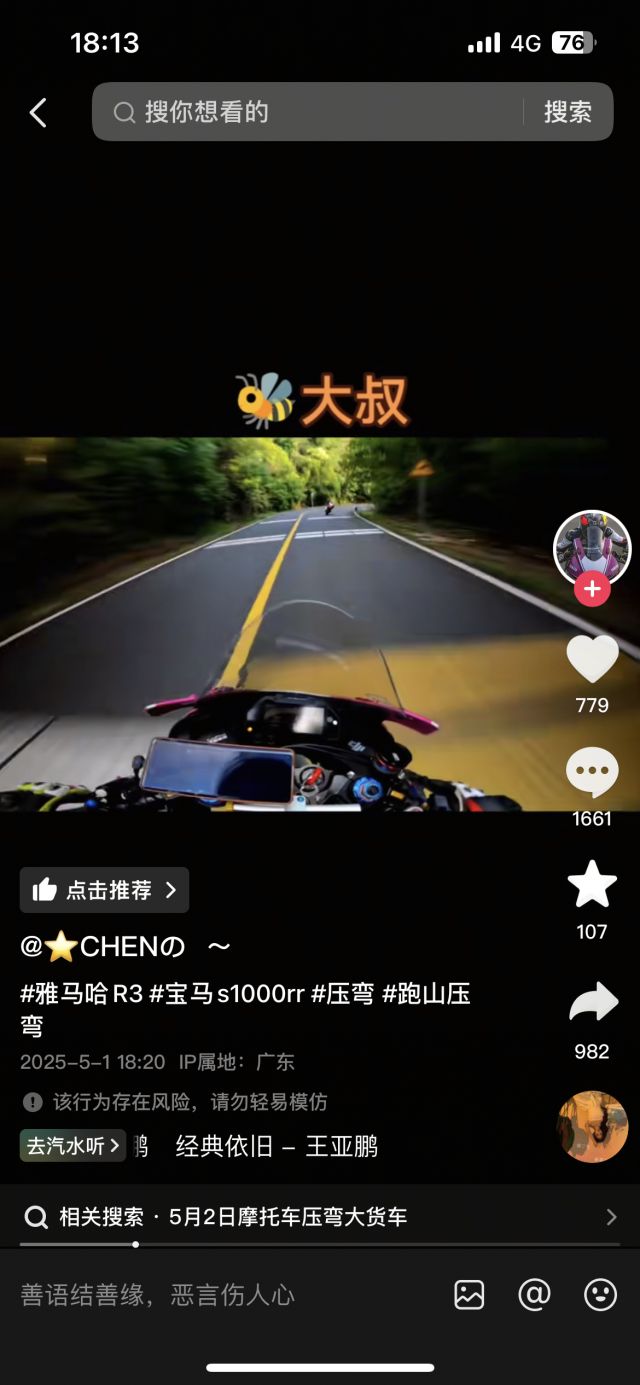The height and width of the screenshot is (1385, 640).
Task: Open hashtag #雅马哈R3
Action: [82, 994]
